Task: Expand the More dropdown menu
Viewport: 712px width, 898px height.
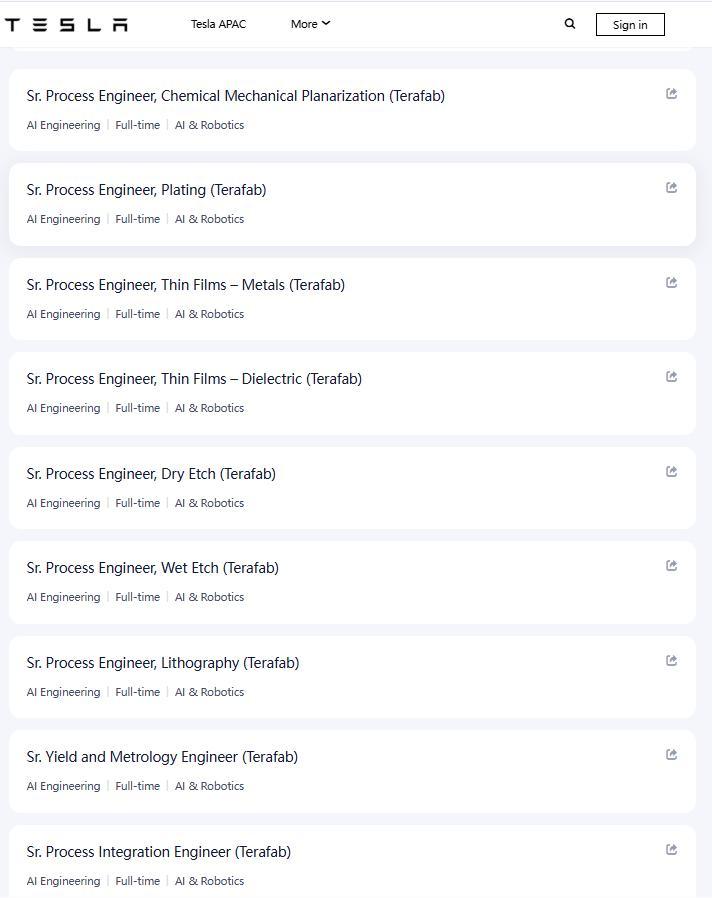Action: pyautogui.click(x=310, y=24)
